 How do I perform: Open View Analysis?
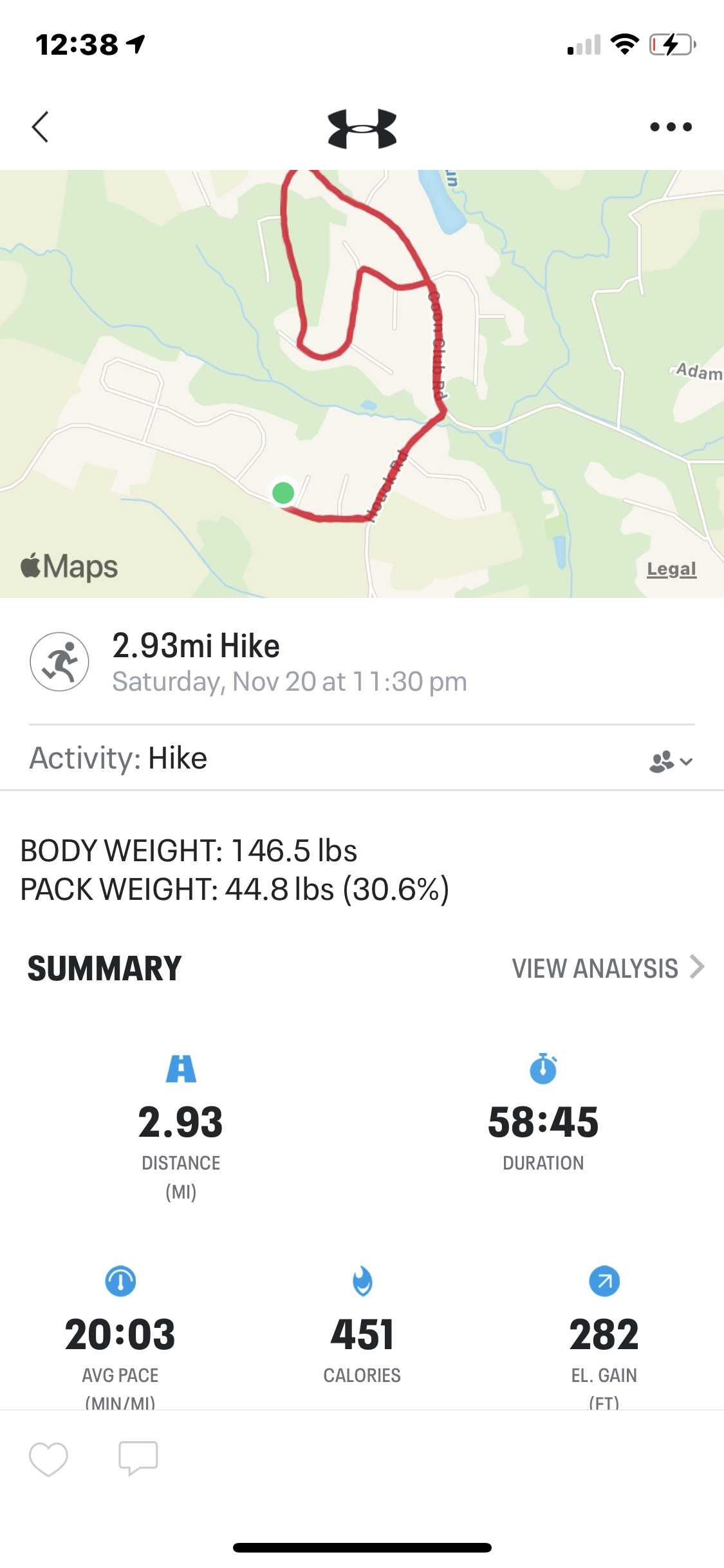(608, 968)
